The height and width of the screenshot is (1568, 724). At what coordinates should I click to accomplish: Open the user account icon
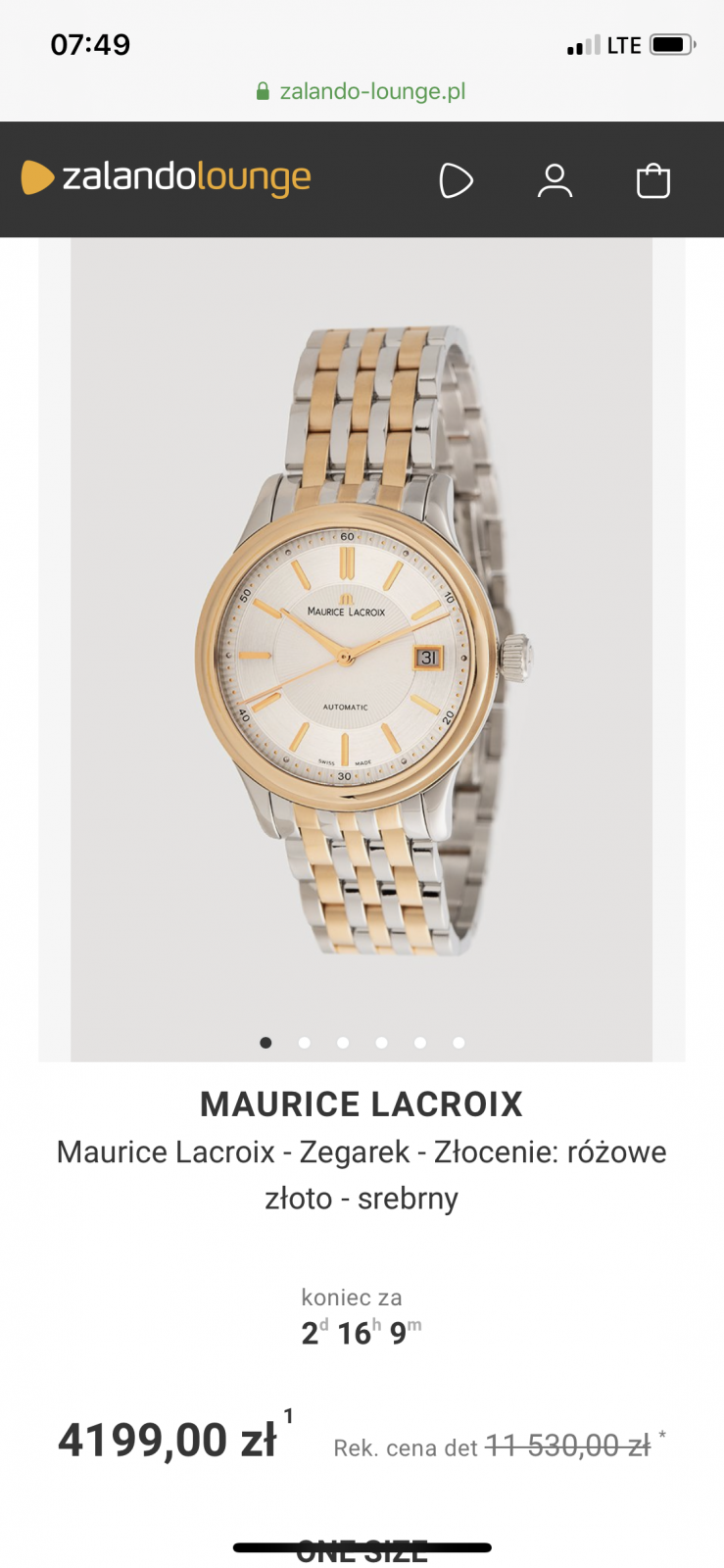point(555,180)
